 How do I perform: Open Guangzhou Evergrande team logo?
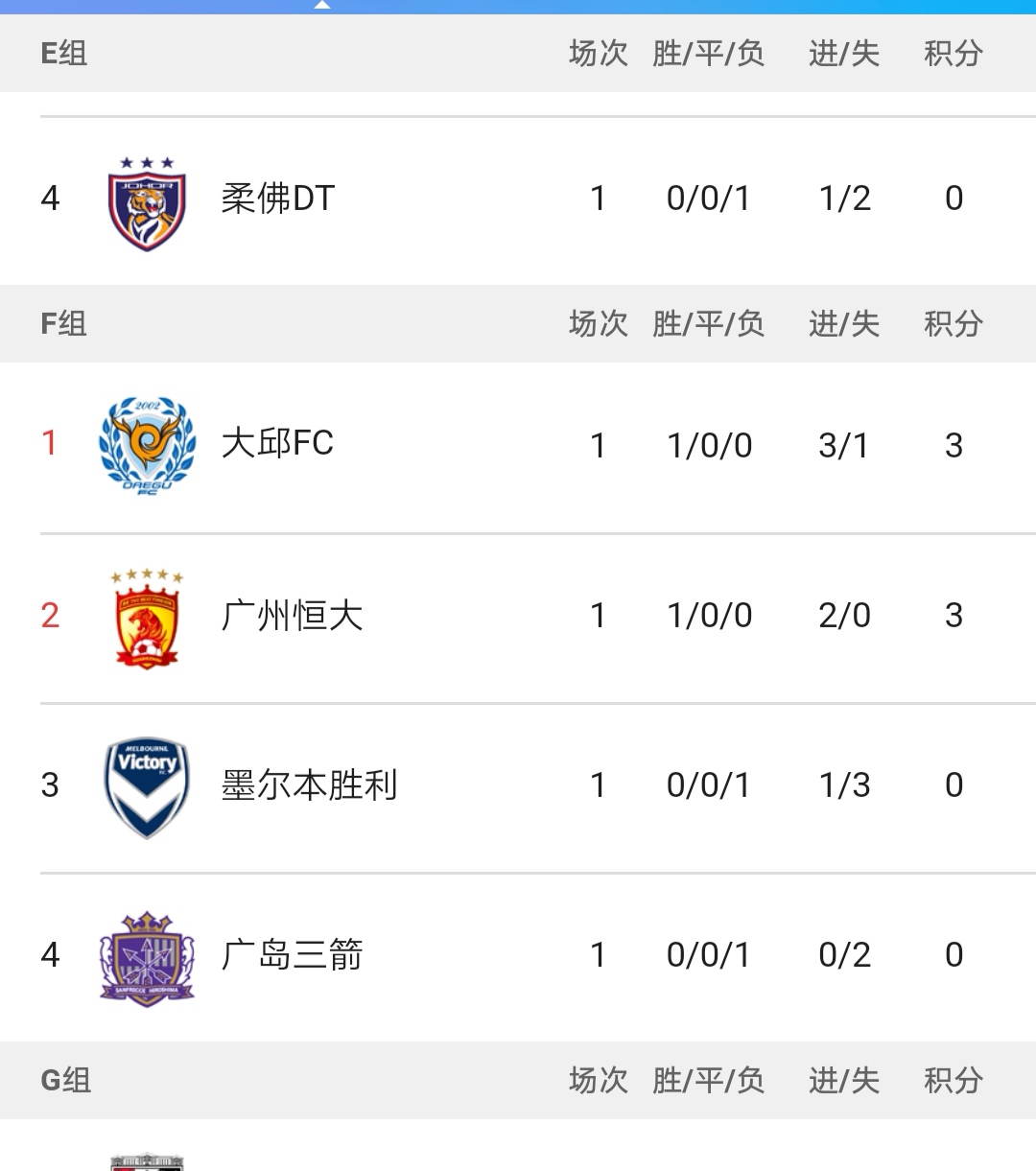coord(146,615)
